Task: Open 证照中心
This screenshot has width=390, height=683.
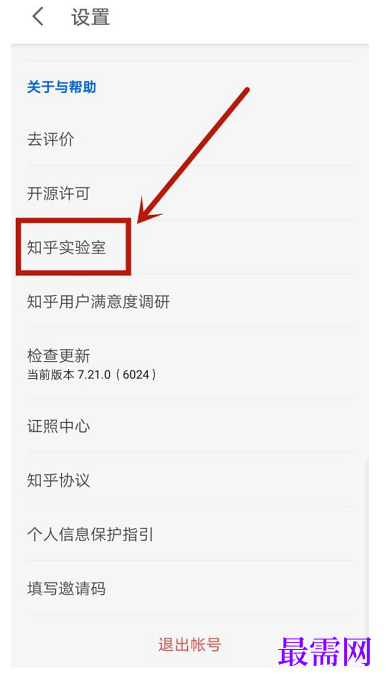Action: click(x=190, y=426)
